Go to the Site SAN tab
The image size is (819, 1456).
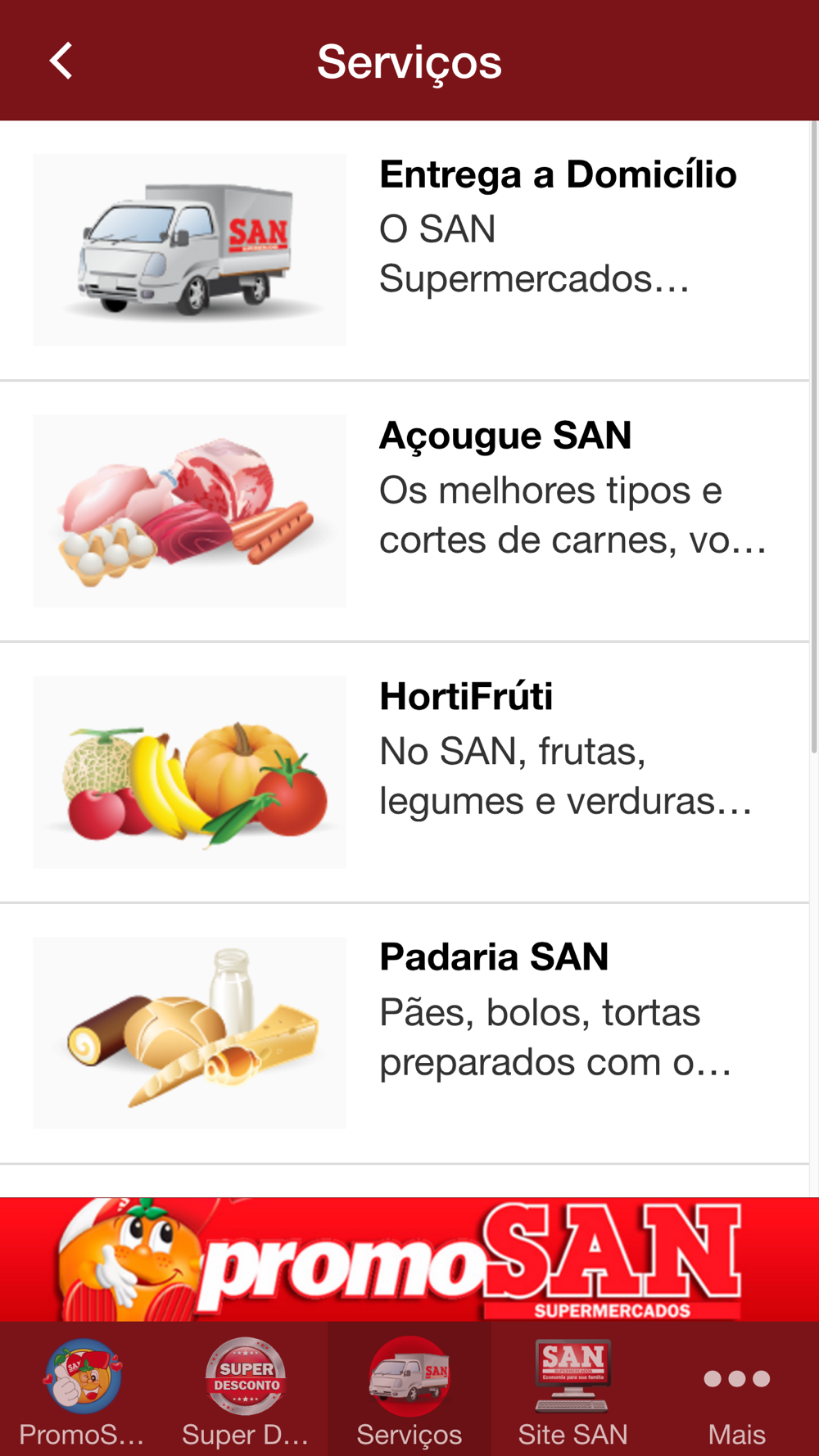573,1390
